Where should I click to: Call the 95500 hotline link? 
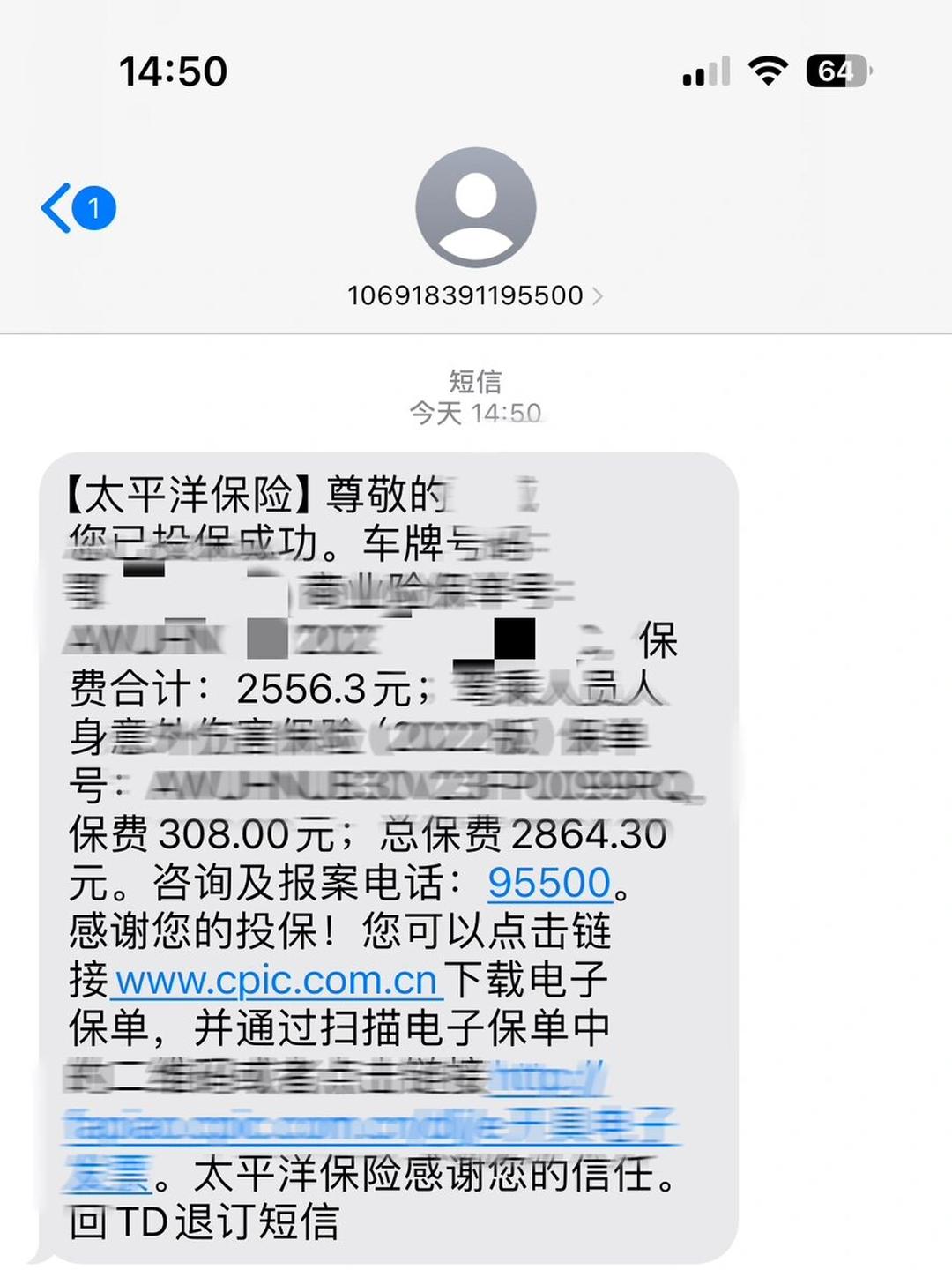pos(549,883)
